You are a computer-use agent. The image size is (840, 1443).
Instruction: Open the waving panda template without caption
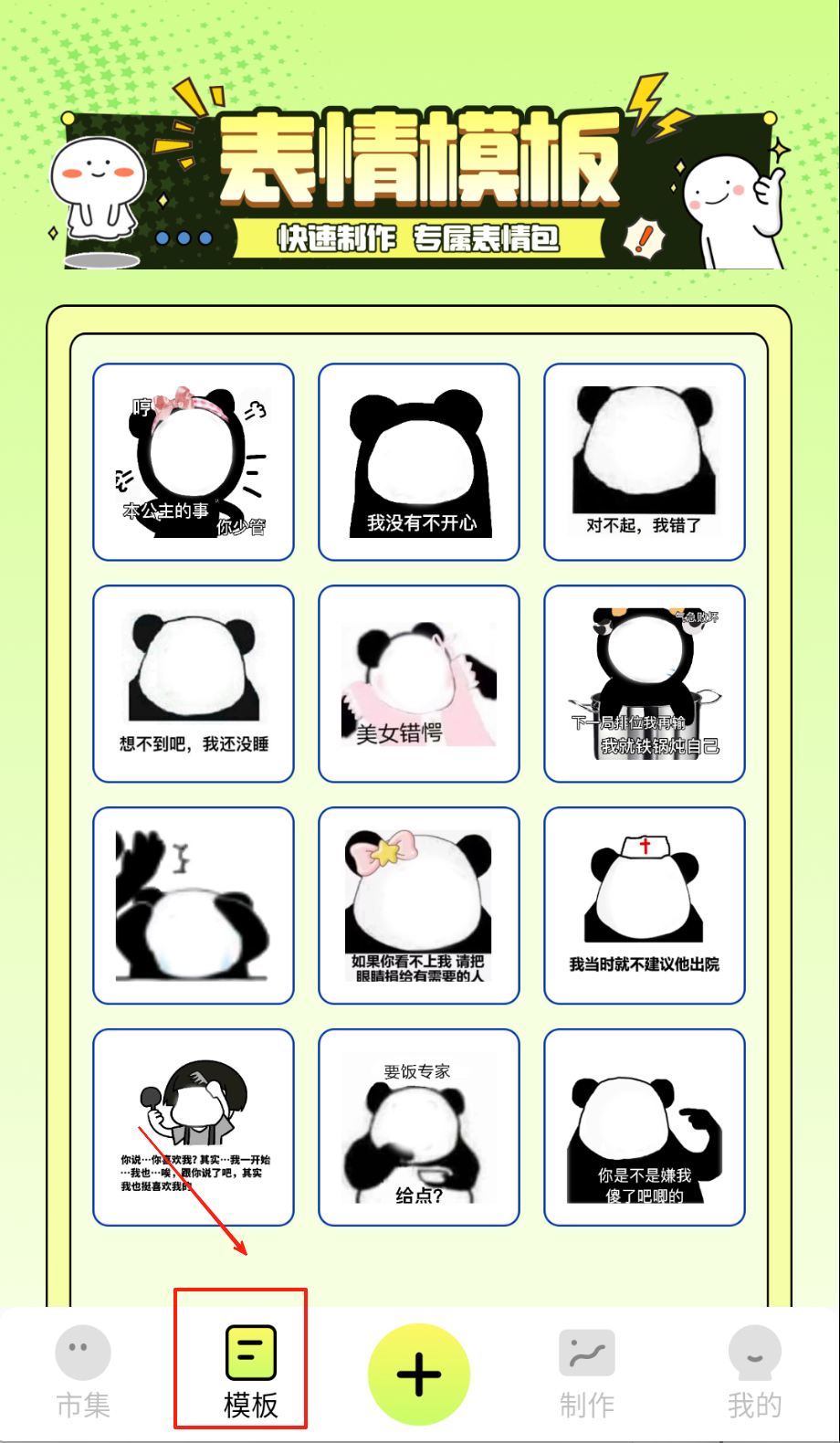pyautogui.click(x=194, y=906)
